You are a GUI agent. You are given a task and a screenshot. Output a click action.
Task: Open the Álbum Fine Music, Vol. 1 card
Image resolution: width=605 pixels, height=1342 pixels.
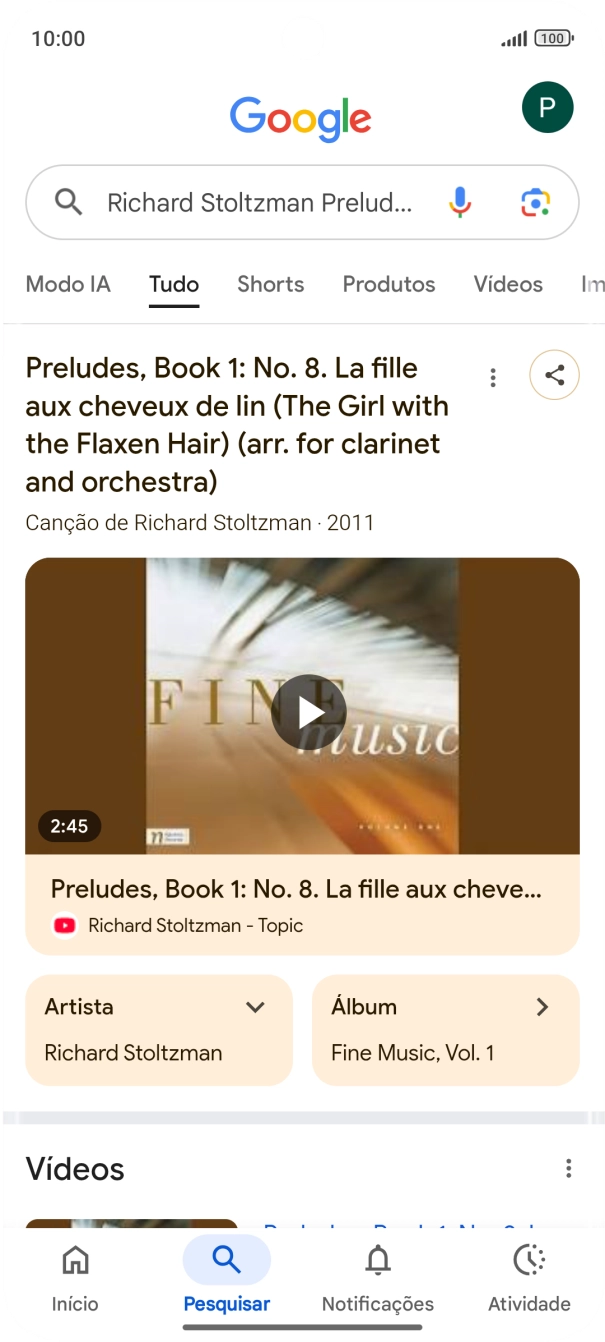coord(446,1029)
